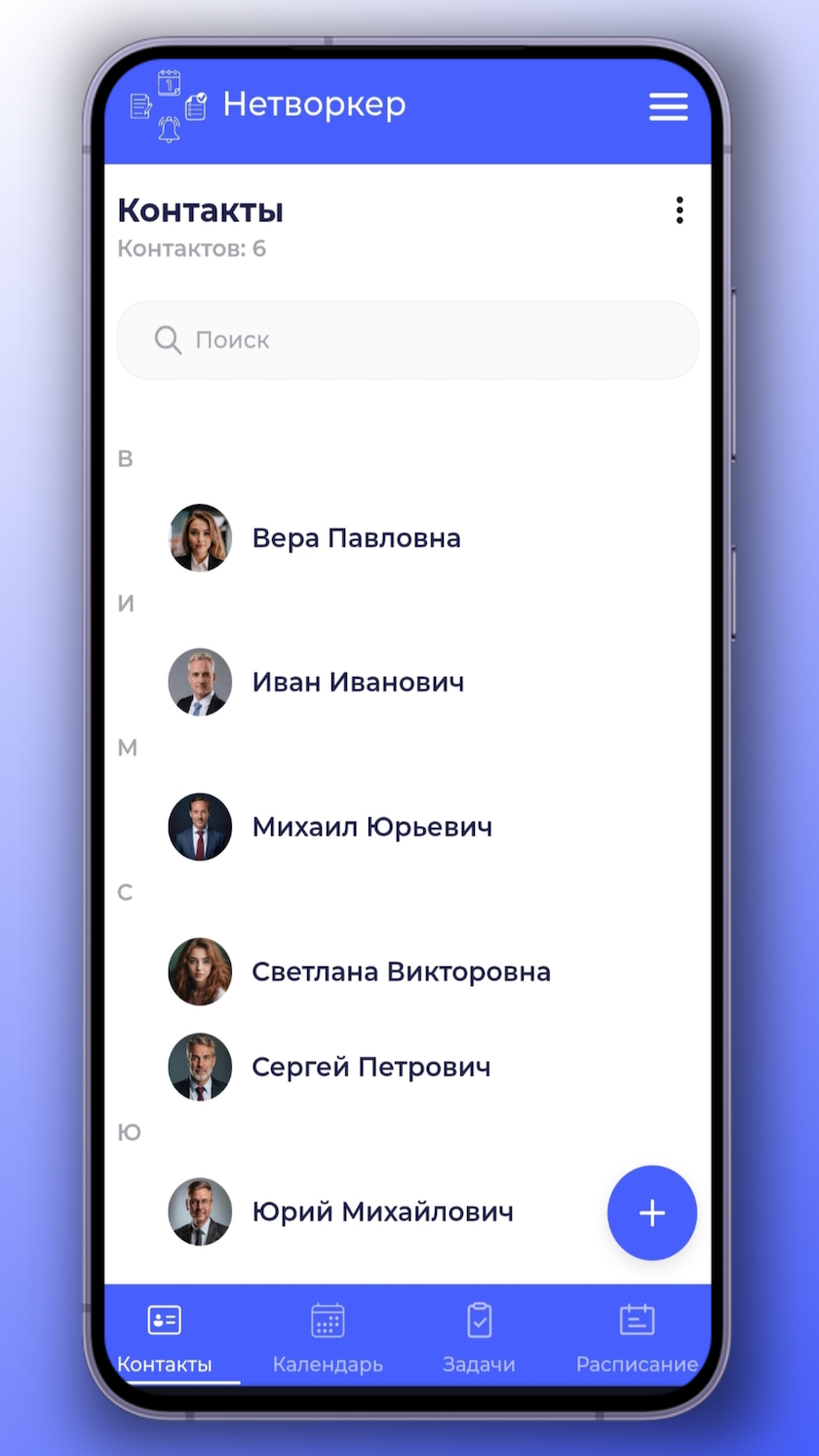This screenshot has height=1456, width=819.
Task: Switch to the Расписание tab
Action: pyautogui.click(x=637, y=1337)
